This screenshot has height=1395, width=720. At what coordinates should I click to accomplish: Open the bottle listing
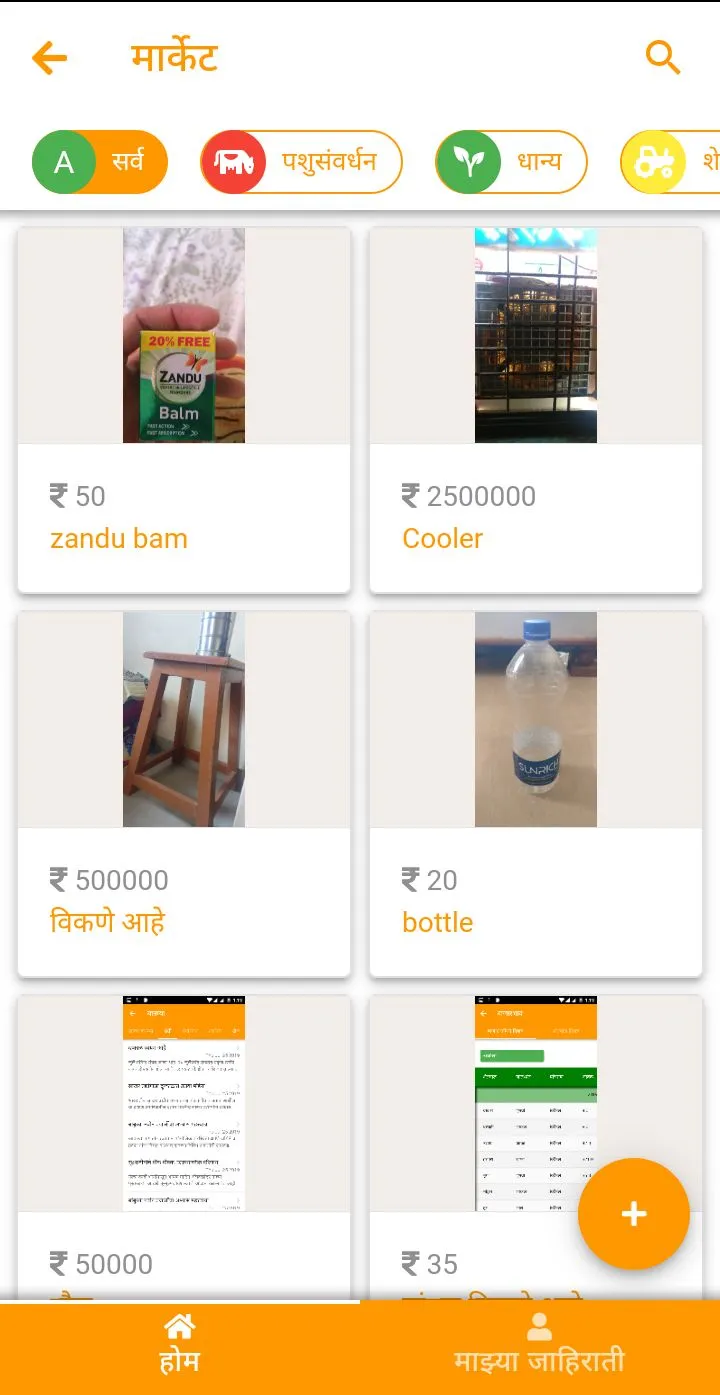[x=536, y=794]
